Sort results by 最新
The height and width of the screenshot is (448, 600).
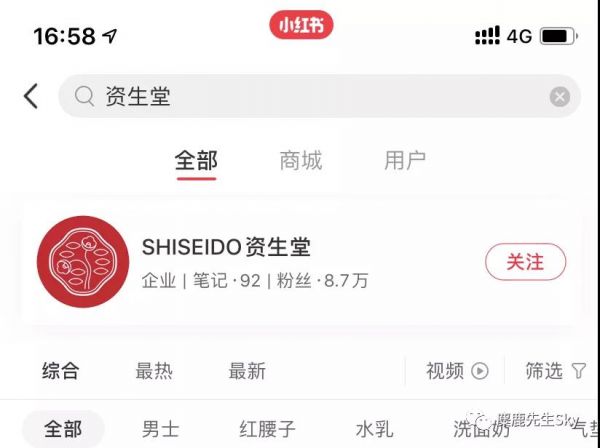coord(247,371)
